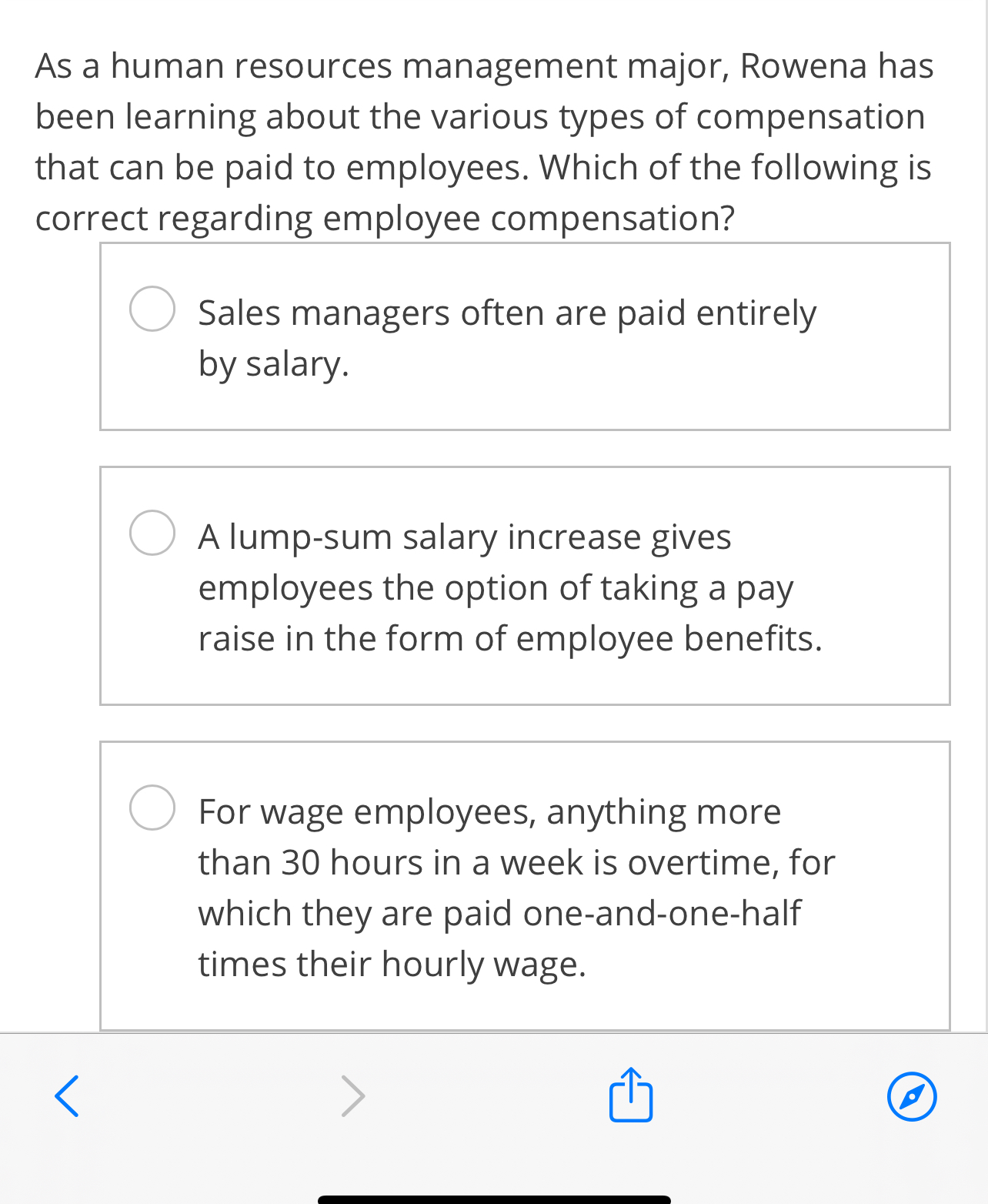This screenshot has height=1204, width=988.
Task: Go forward to the next page
Action: point(352,1096)
